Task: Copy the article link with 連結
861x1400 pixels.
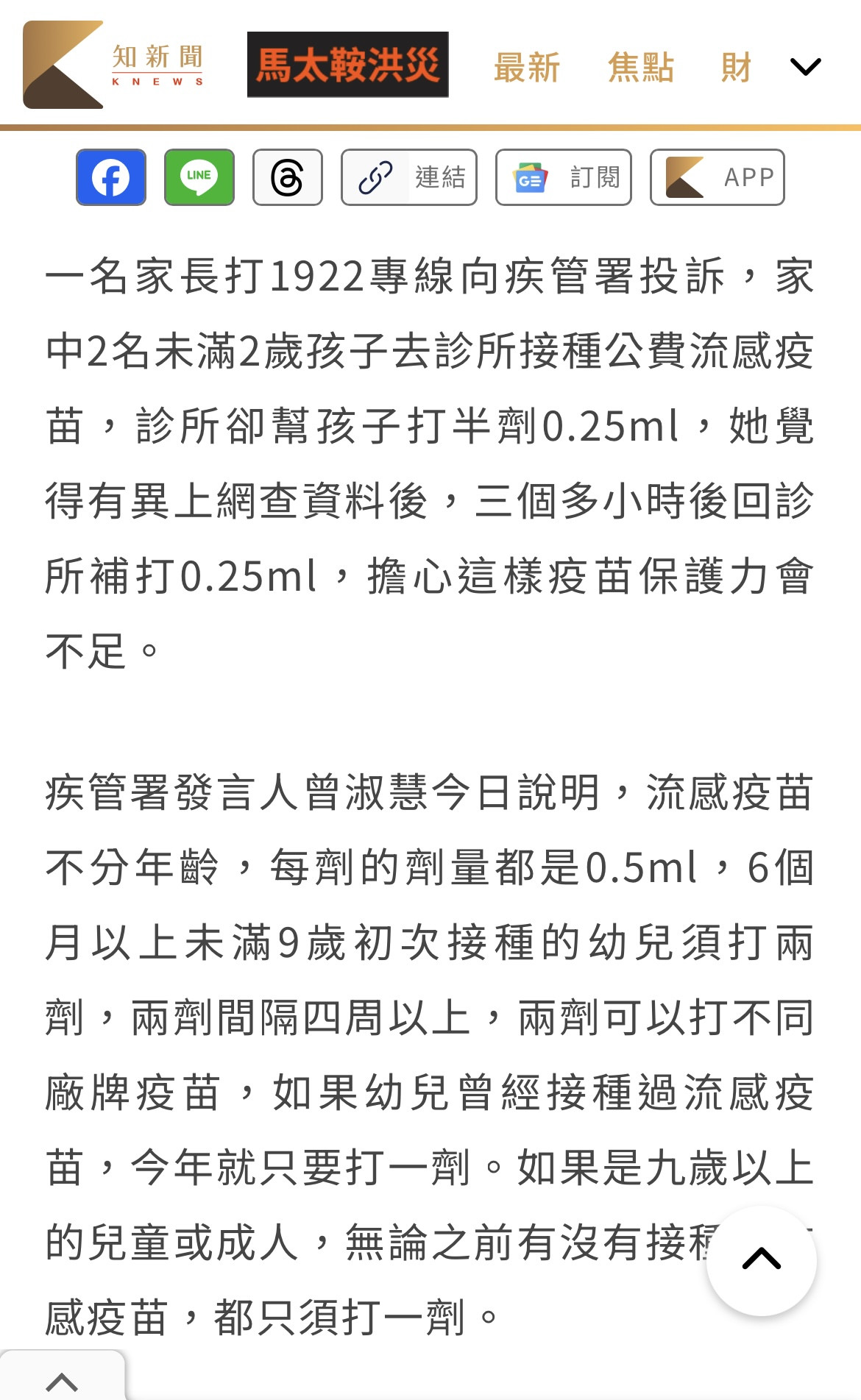Action: click(x=409, y=177)
